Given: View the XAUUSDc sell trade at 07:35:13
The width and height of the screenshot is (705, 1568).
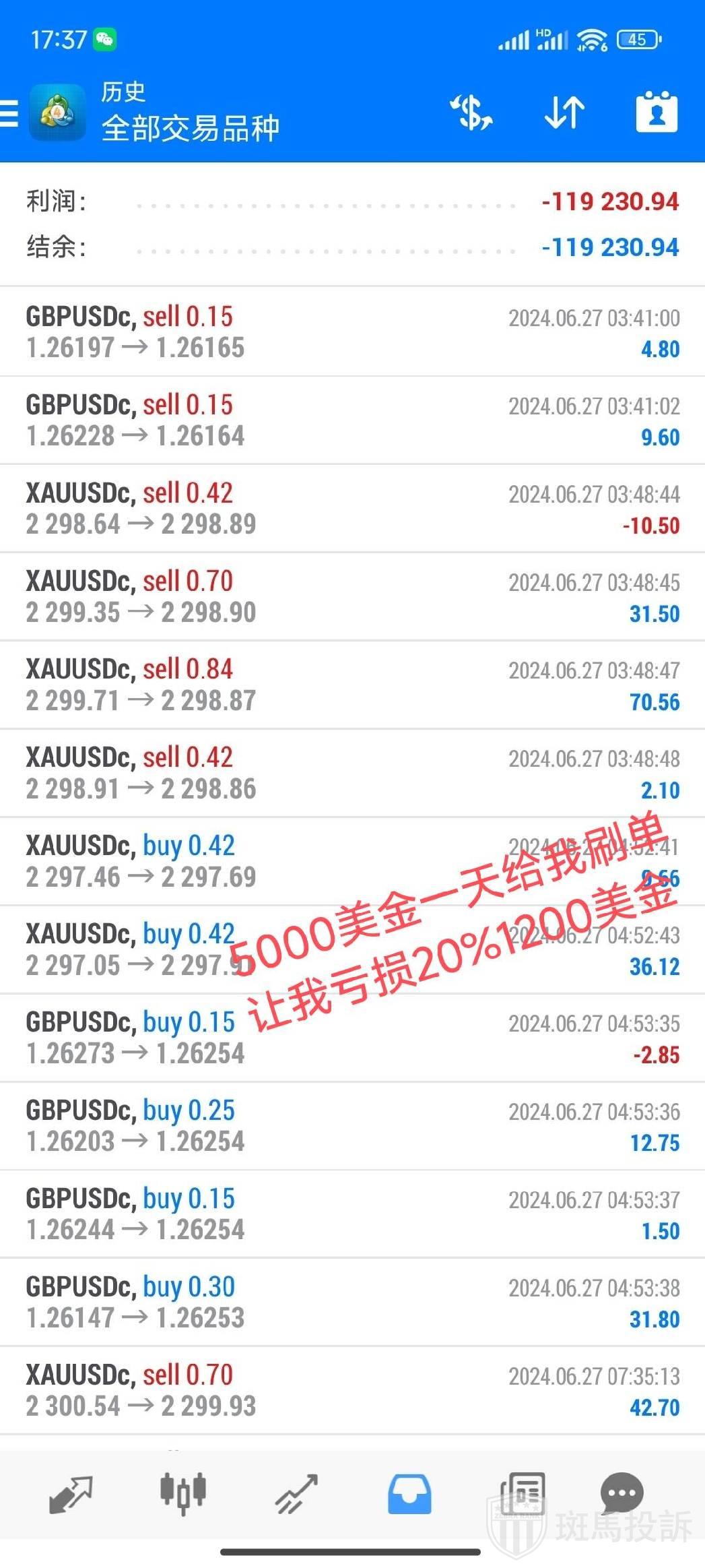Looking at the screenshot, I should (352, 1391).
